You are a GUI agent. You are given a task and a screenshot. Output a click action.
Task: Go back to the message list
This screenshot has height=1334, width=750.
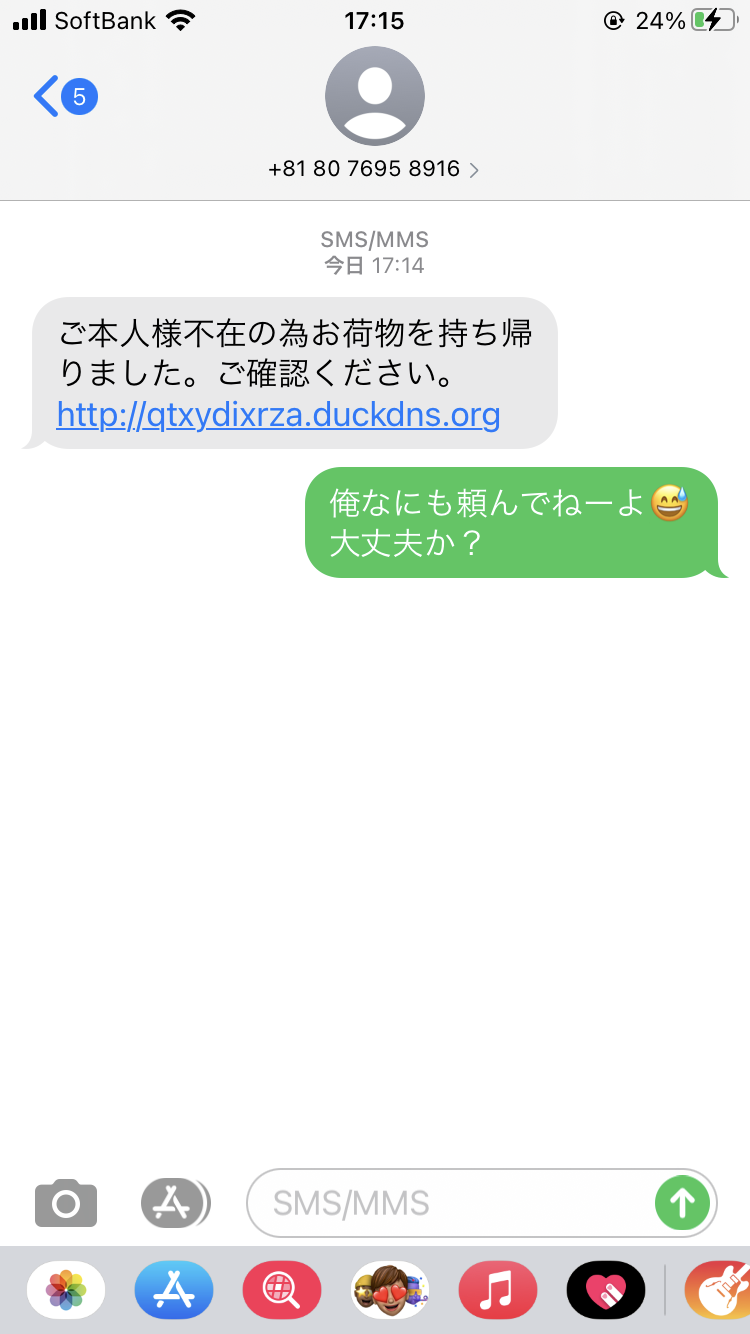point(65,96)
